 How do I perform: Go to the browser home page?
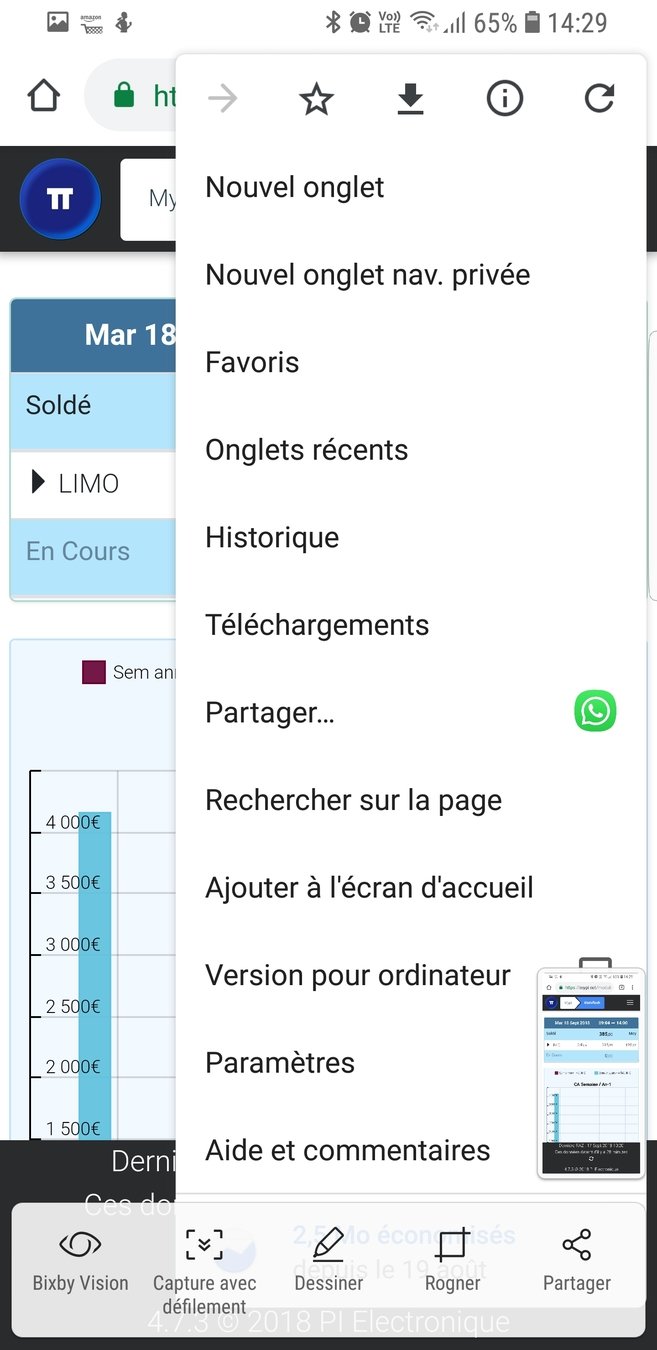(x=43, y=97)
